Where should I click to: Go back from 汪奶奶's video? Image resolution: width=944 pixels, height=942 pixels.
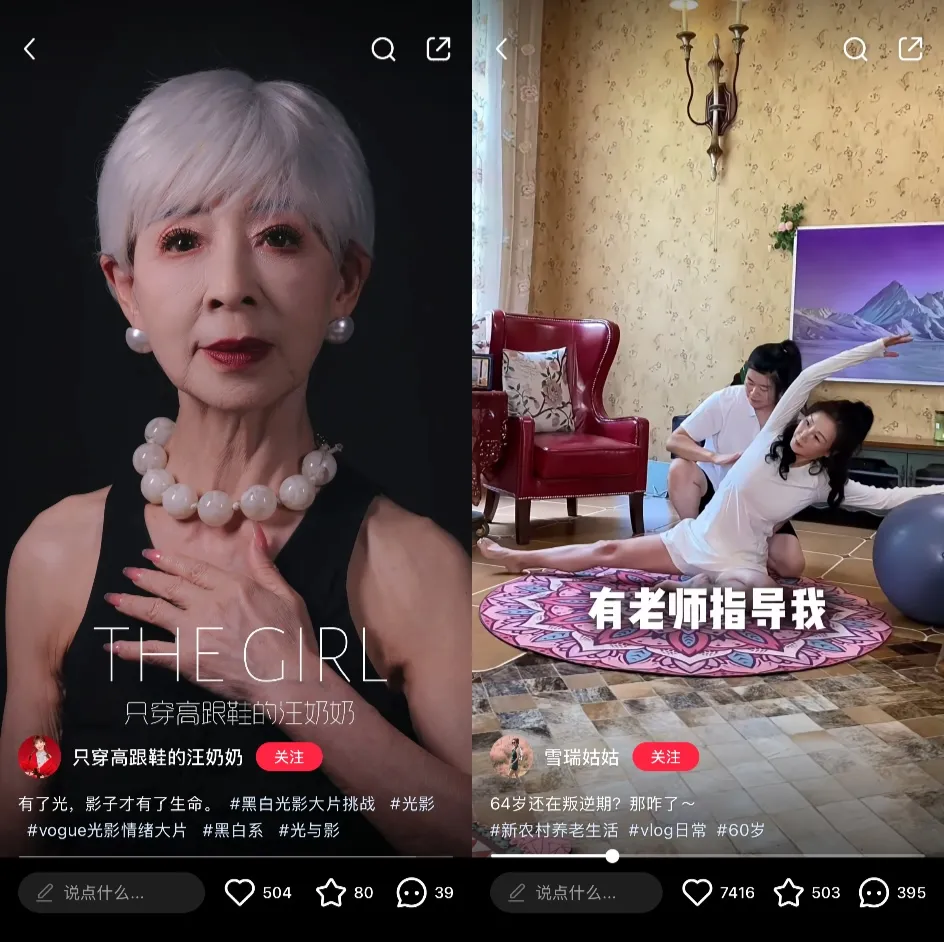coord(30,49)
